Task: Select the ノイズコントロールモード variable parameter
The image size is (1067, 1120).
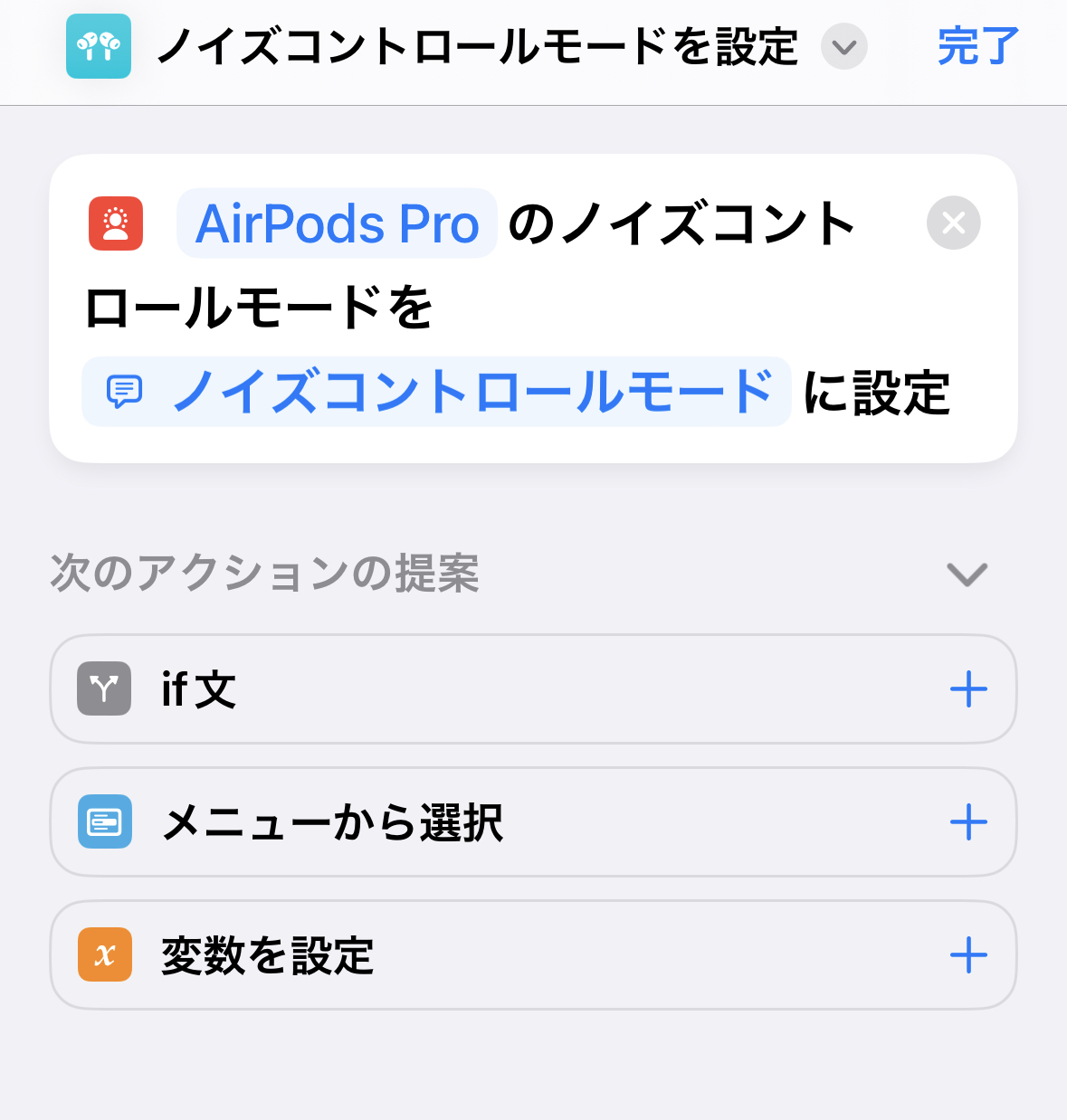Action: [436, 392]
